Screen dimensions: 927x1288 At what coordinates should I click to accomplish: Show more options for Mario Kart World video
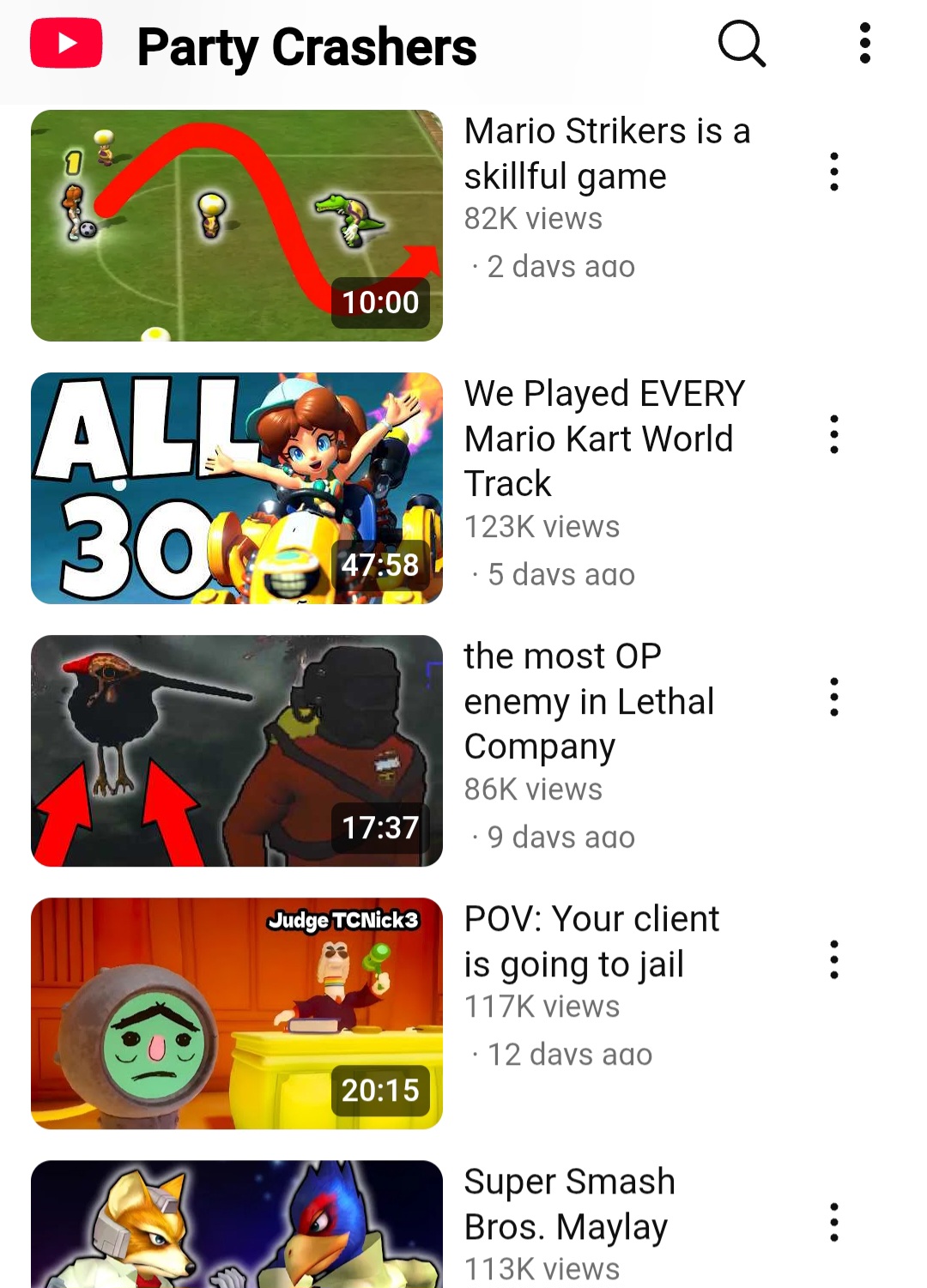[833, 434]
